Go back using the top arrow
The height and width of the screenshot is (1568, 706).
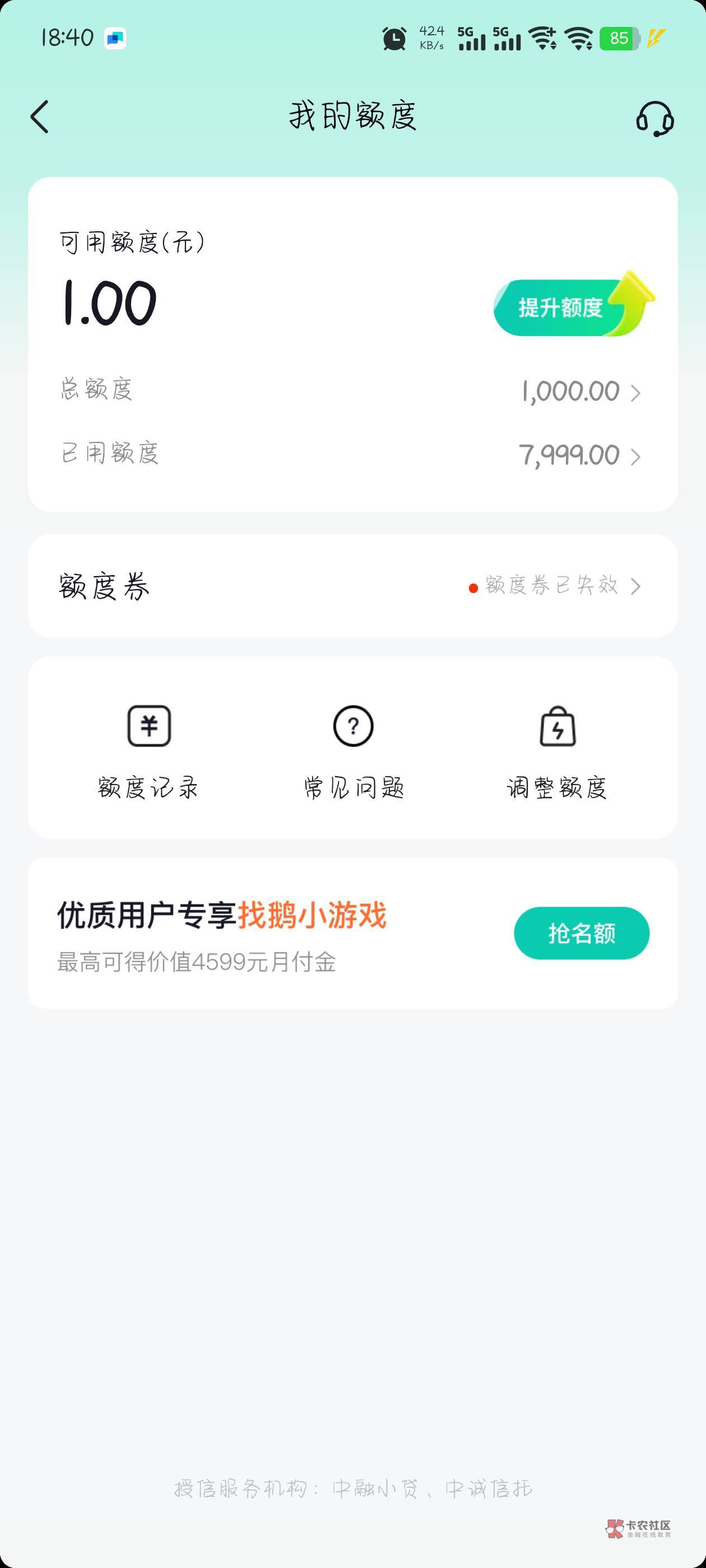pyautogui.click(x=40, y=117)
